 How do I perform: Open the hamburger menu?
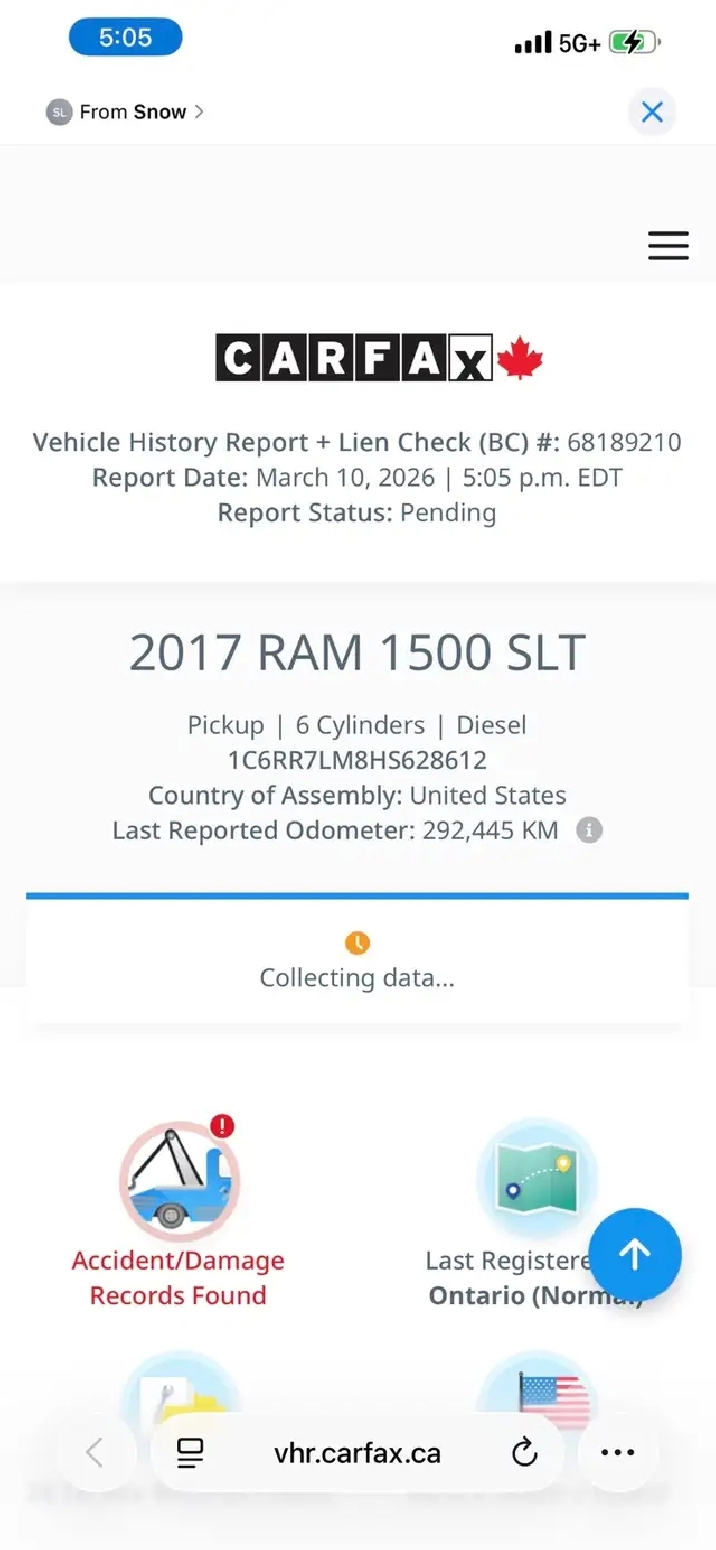pyautogui.click(x=668, y=245)
